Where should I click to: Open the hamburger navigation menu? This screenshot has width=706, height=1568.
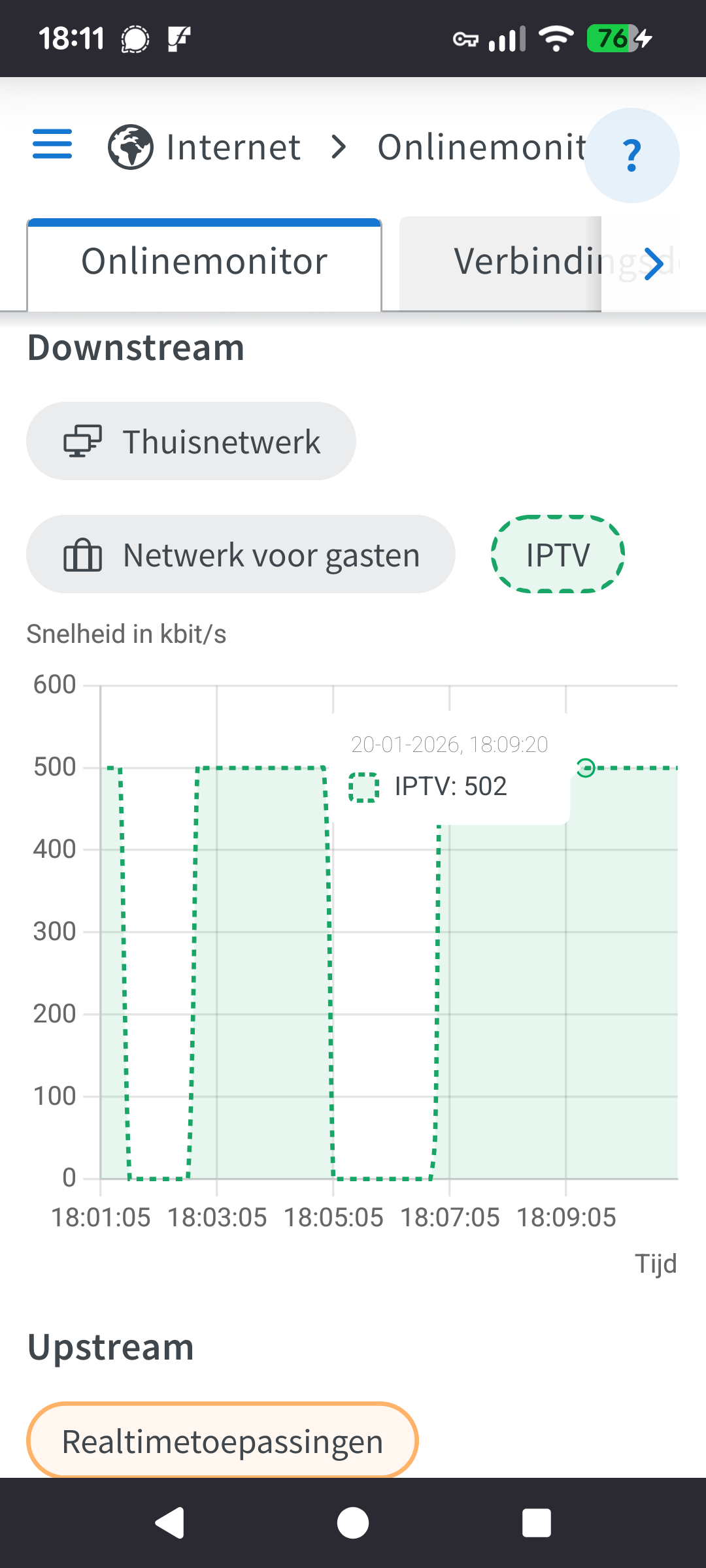pyautogui.click(x=52, y=144)
